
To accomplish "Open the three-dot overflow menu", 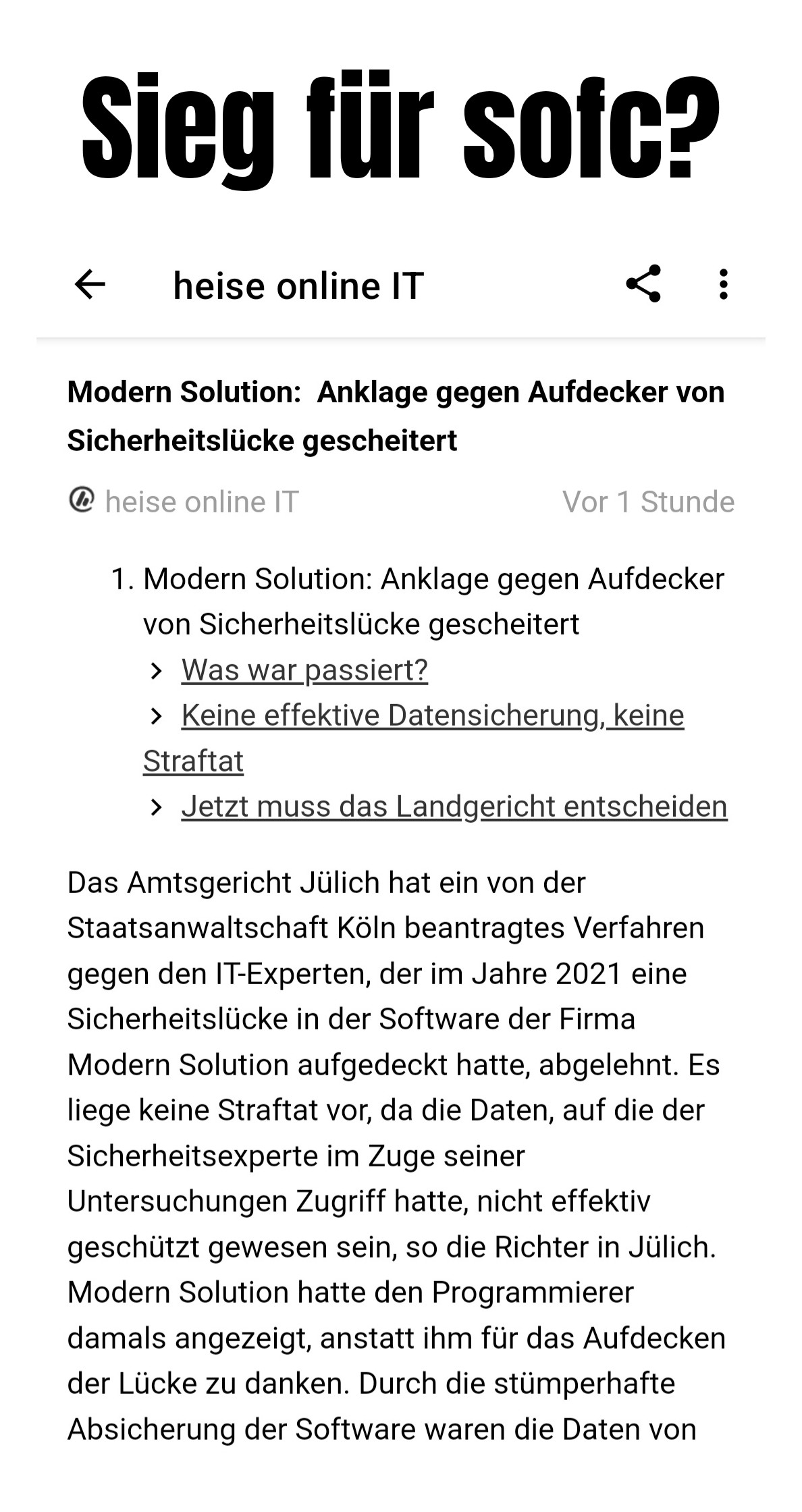I will click(723, 284).
